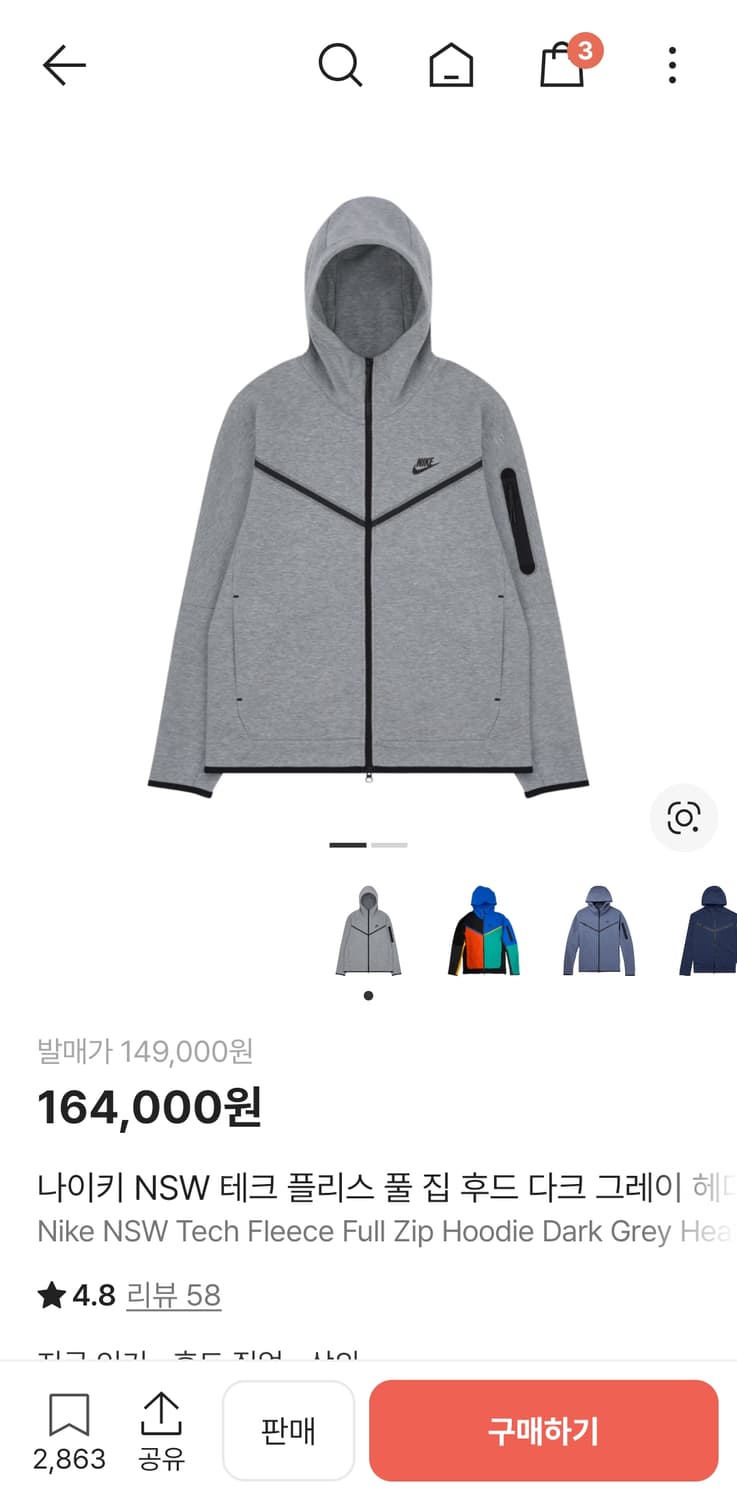The height and width of the screenshot is (1500, 737).
Task: Open the 리뷰 58 reviews link
Action: tap(174, 1294)
